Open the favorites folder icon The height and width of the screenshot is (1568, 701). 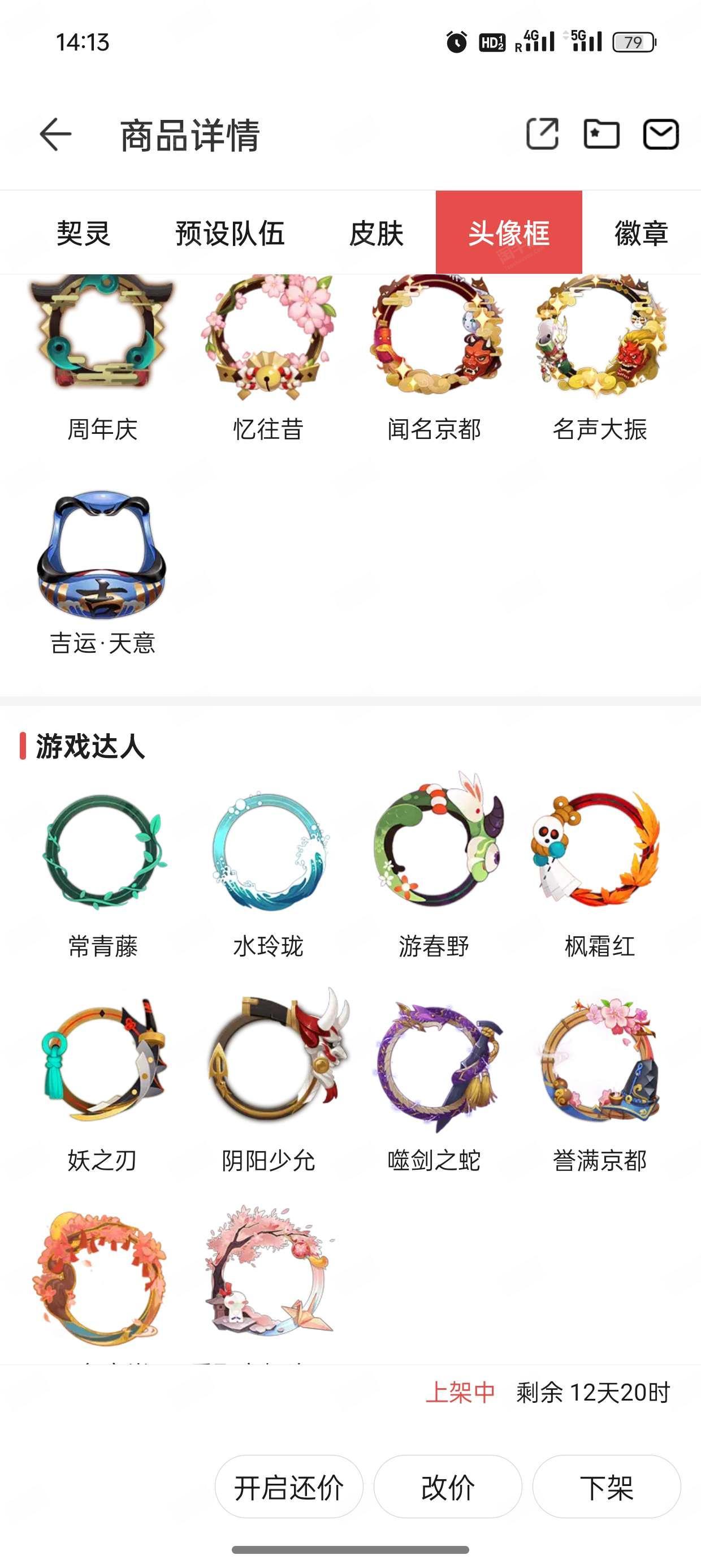point(601,134)
